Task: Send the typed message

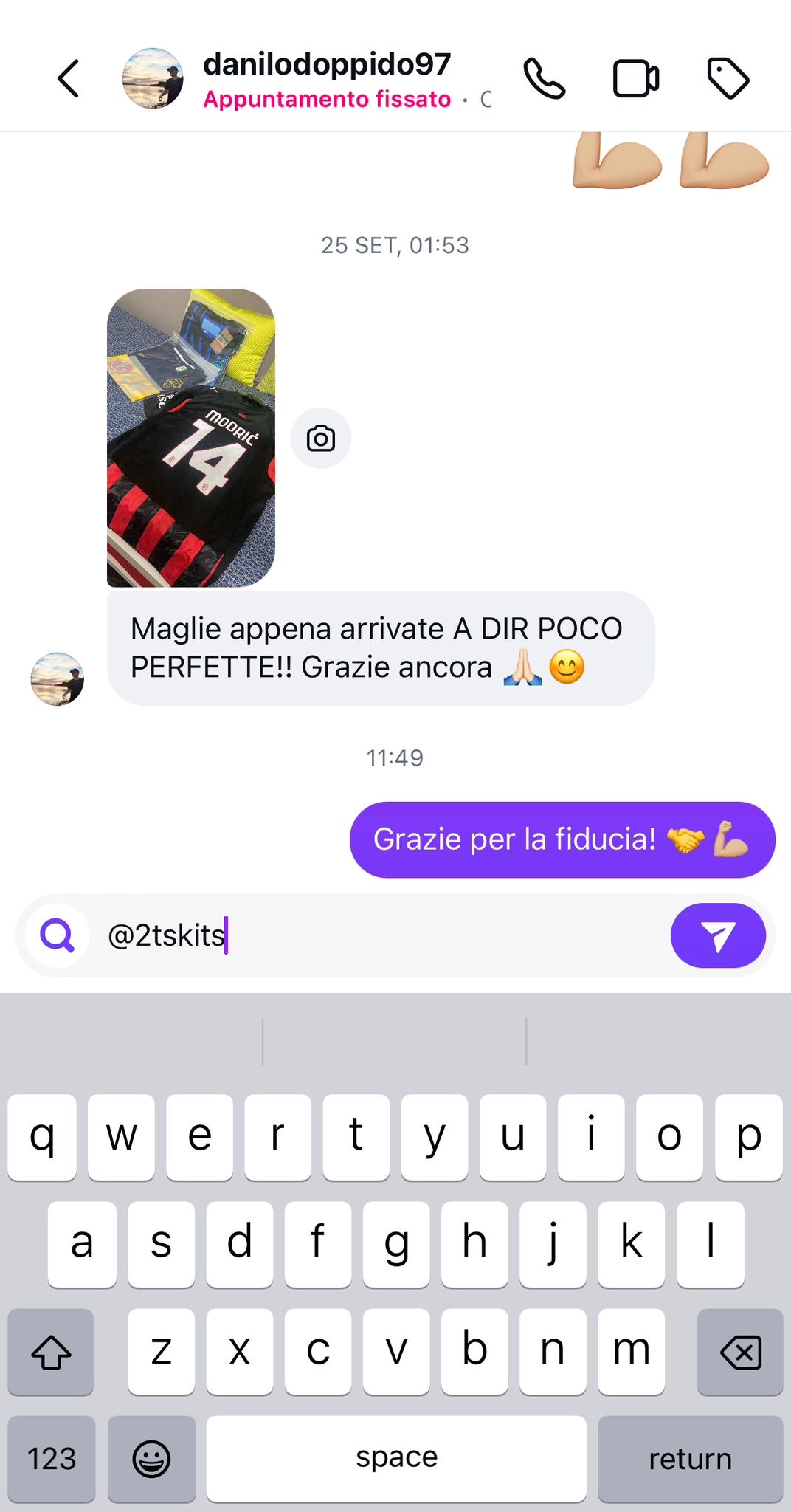Action: 717,935
